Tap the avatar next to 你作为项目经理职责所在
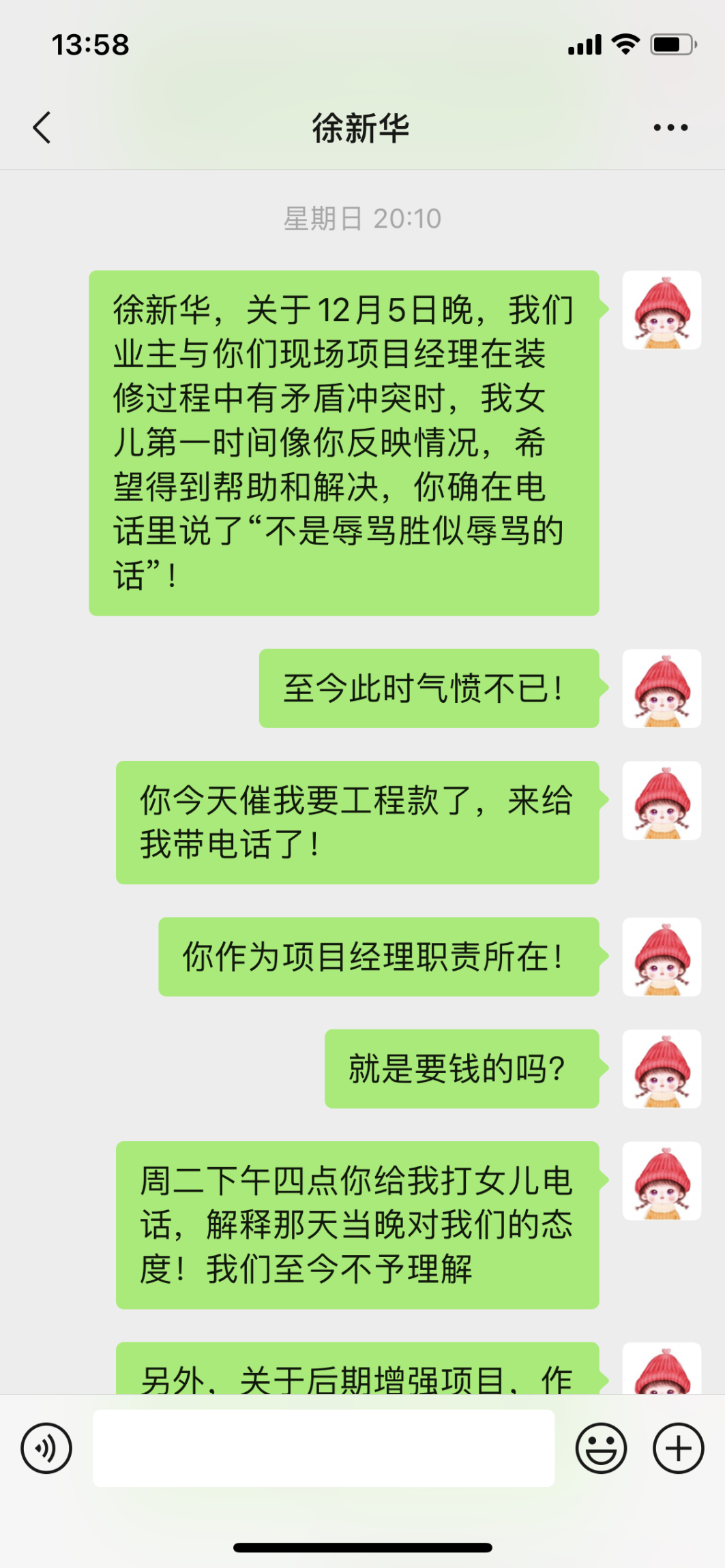 (x=662, y=956)
